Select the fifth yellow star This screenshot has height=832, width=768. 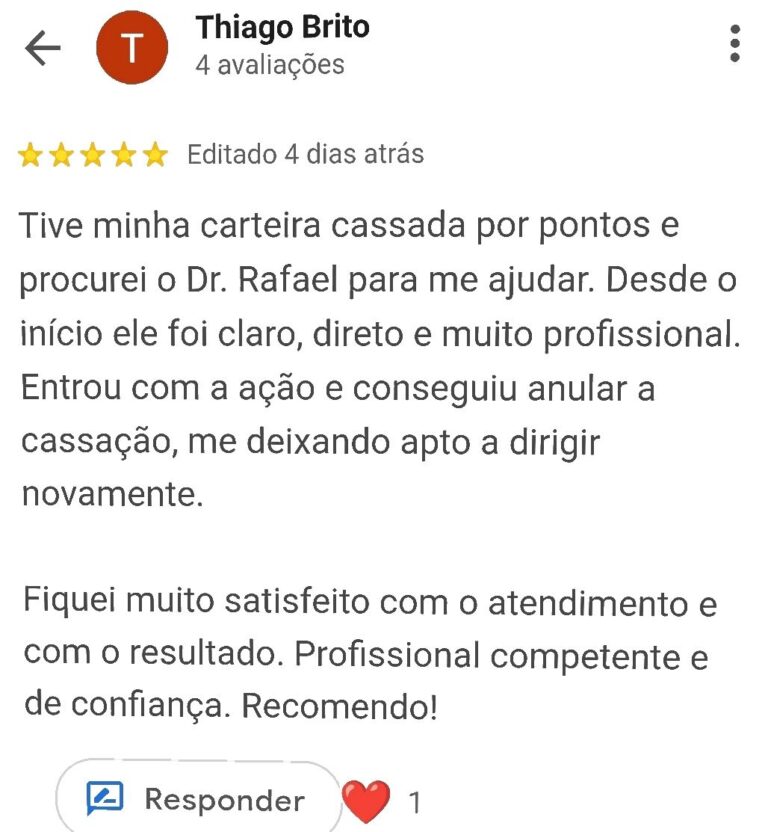pos(155,154)
